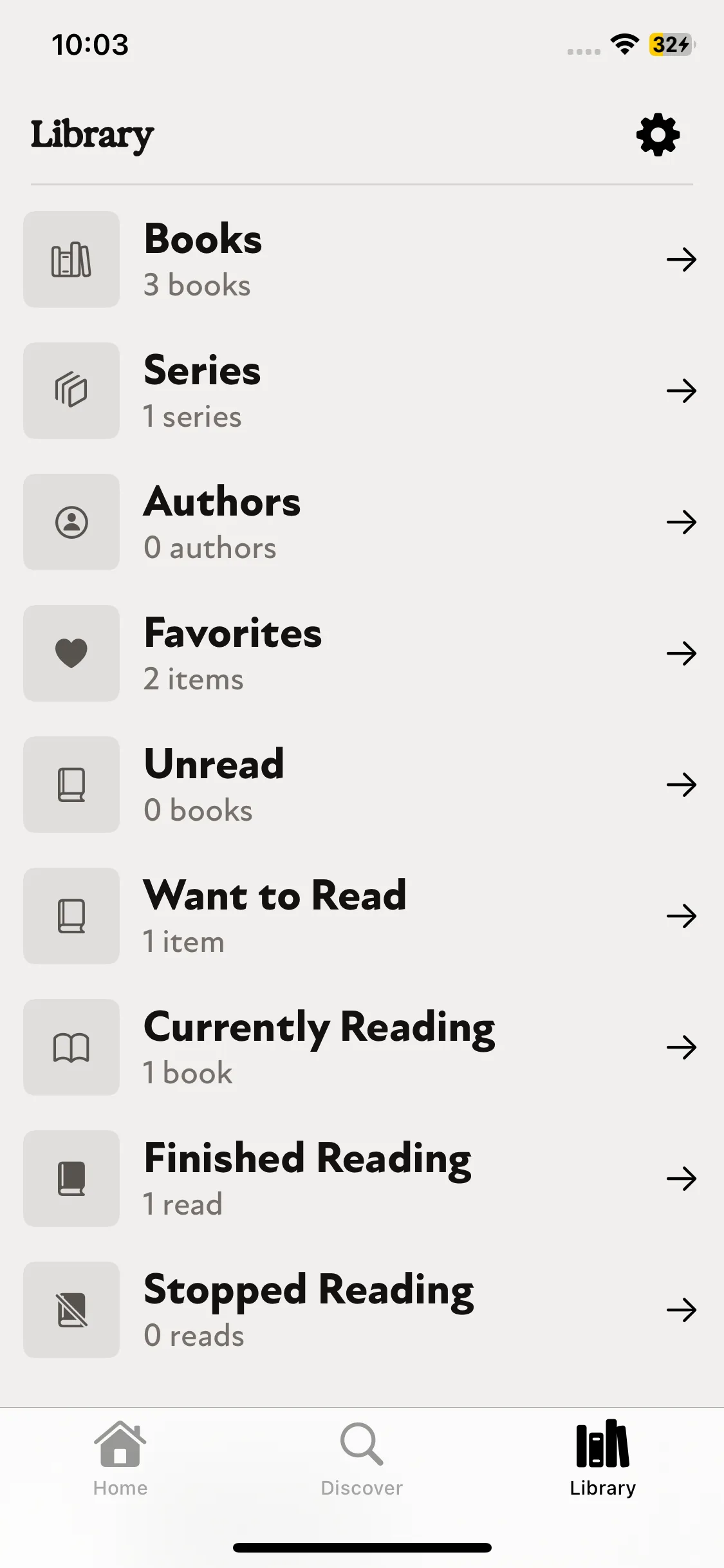
Task: Select the Library tab
Action: coord(602,1459)
